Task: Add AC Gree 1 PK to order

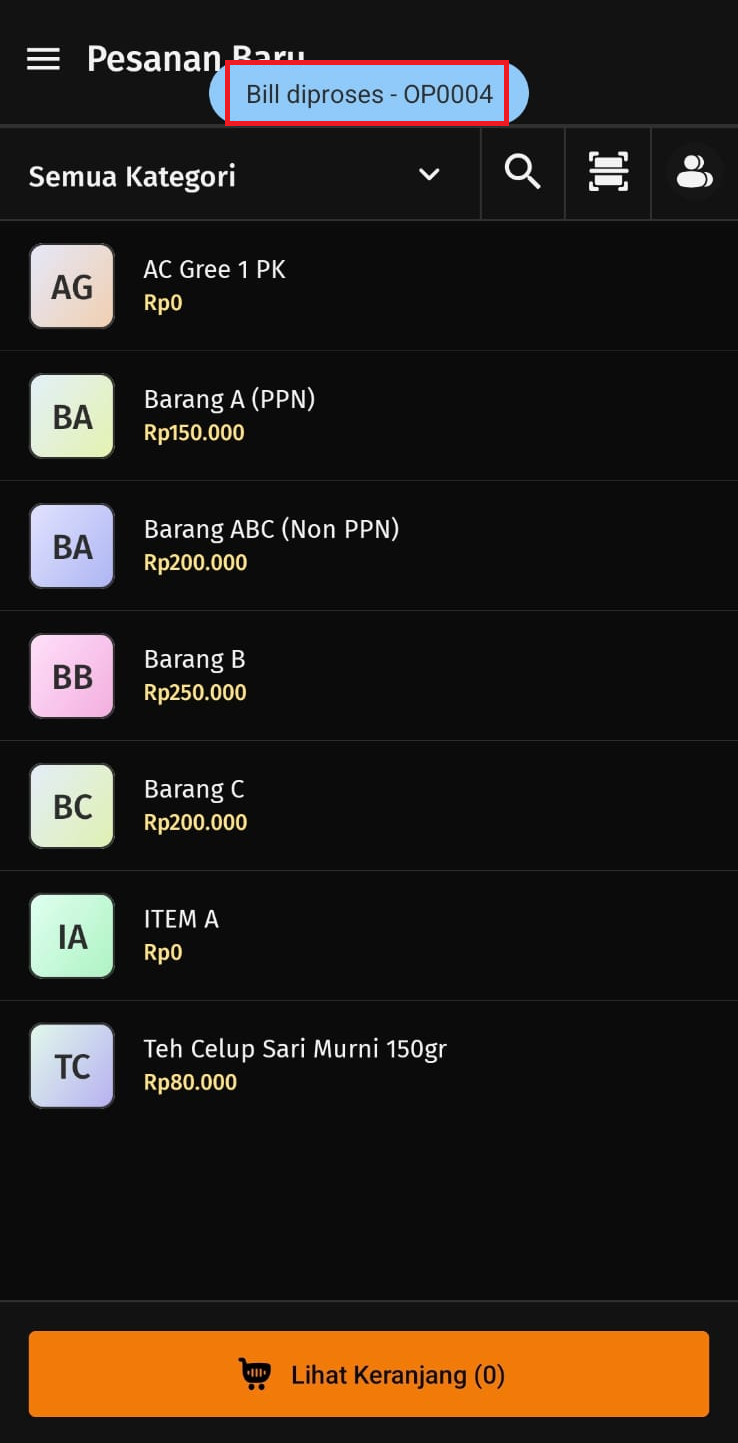Action: [x=214, y=285]
